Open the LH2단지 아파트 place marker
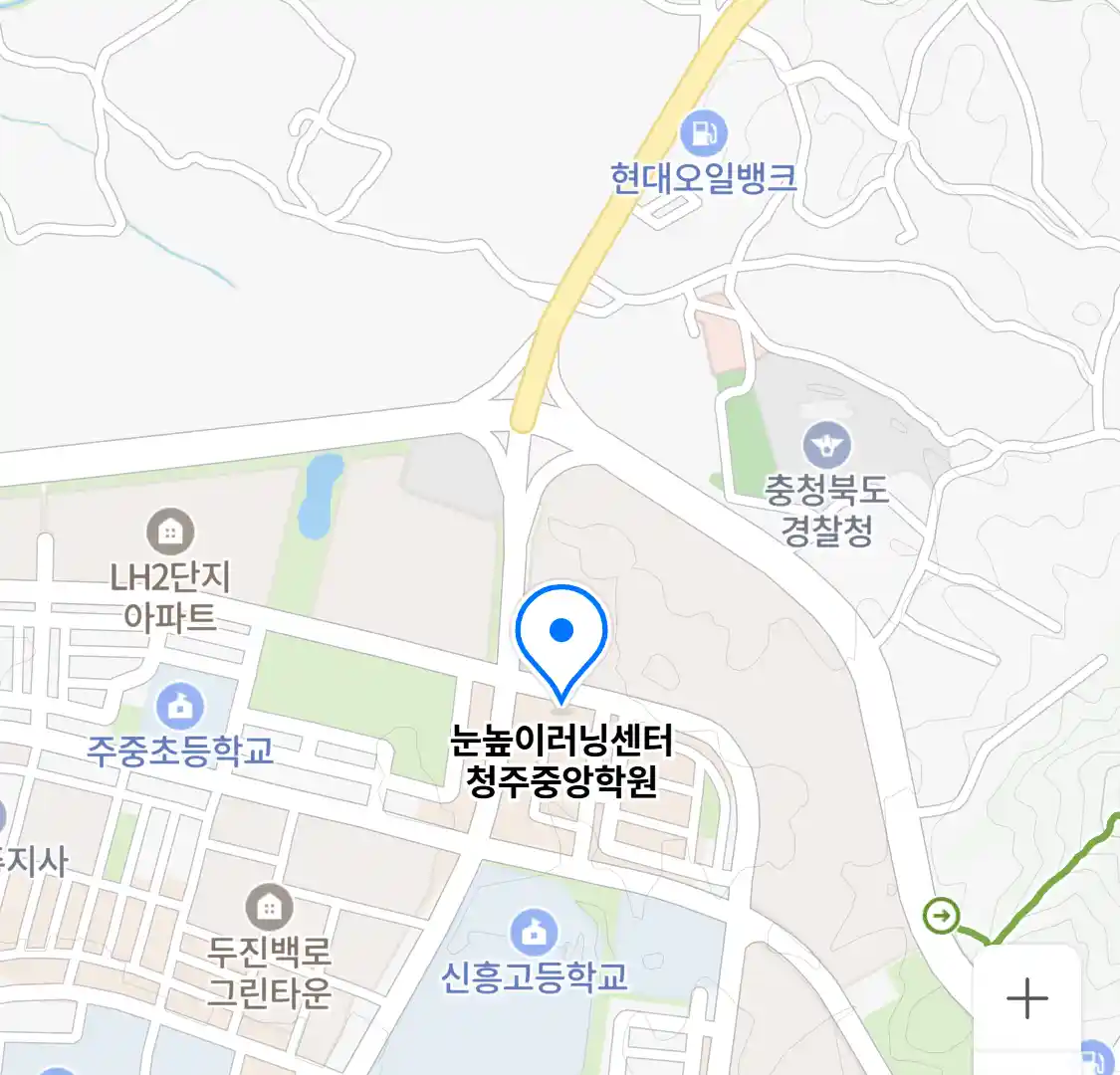The height and width of the screenshot is (1075, 1120). 170,533
